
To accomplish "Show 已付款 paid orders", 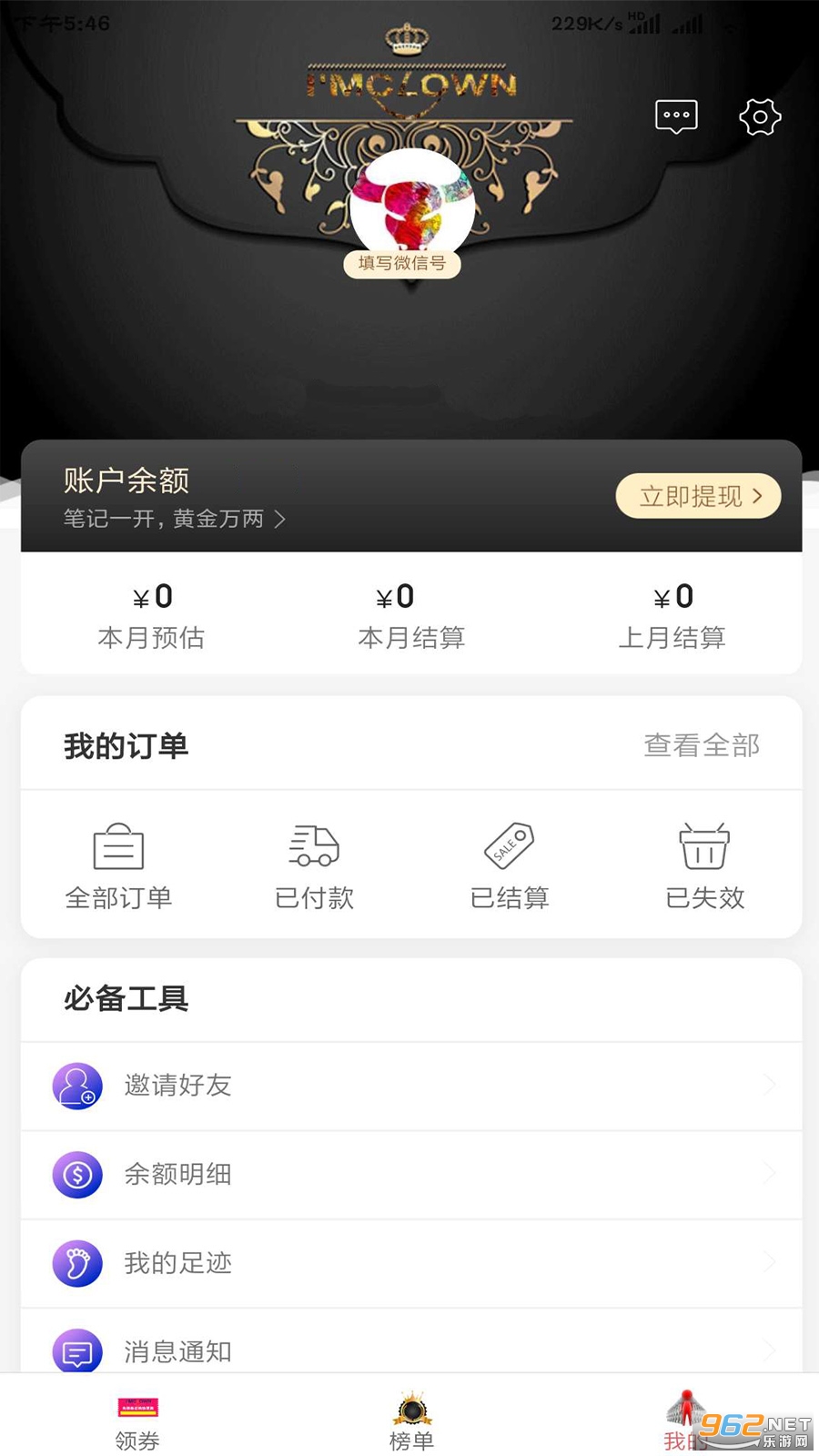I will [314, 864].
